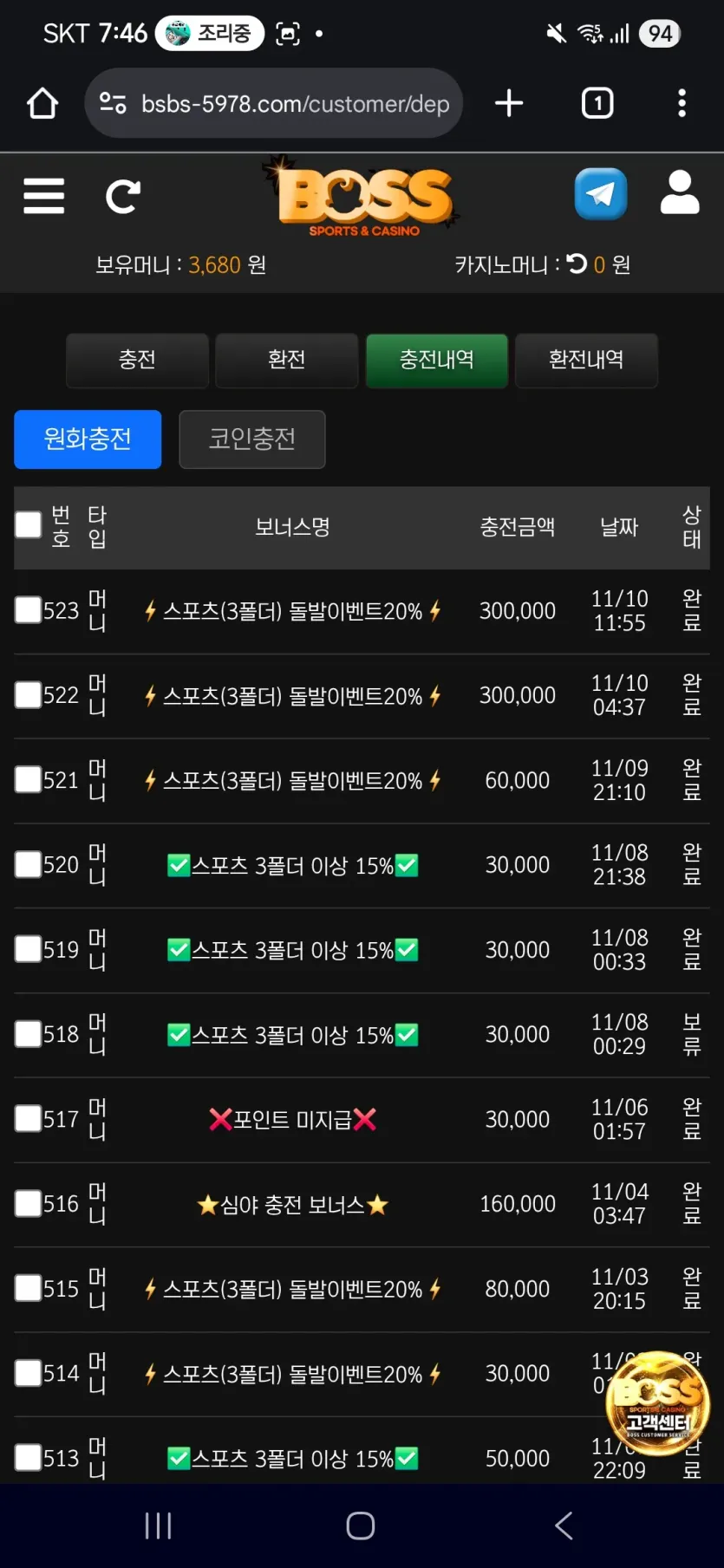Refresh the 카지노머니 balance

tap(577, 264)
